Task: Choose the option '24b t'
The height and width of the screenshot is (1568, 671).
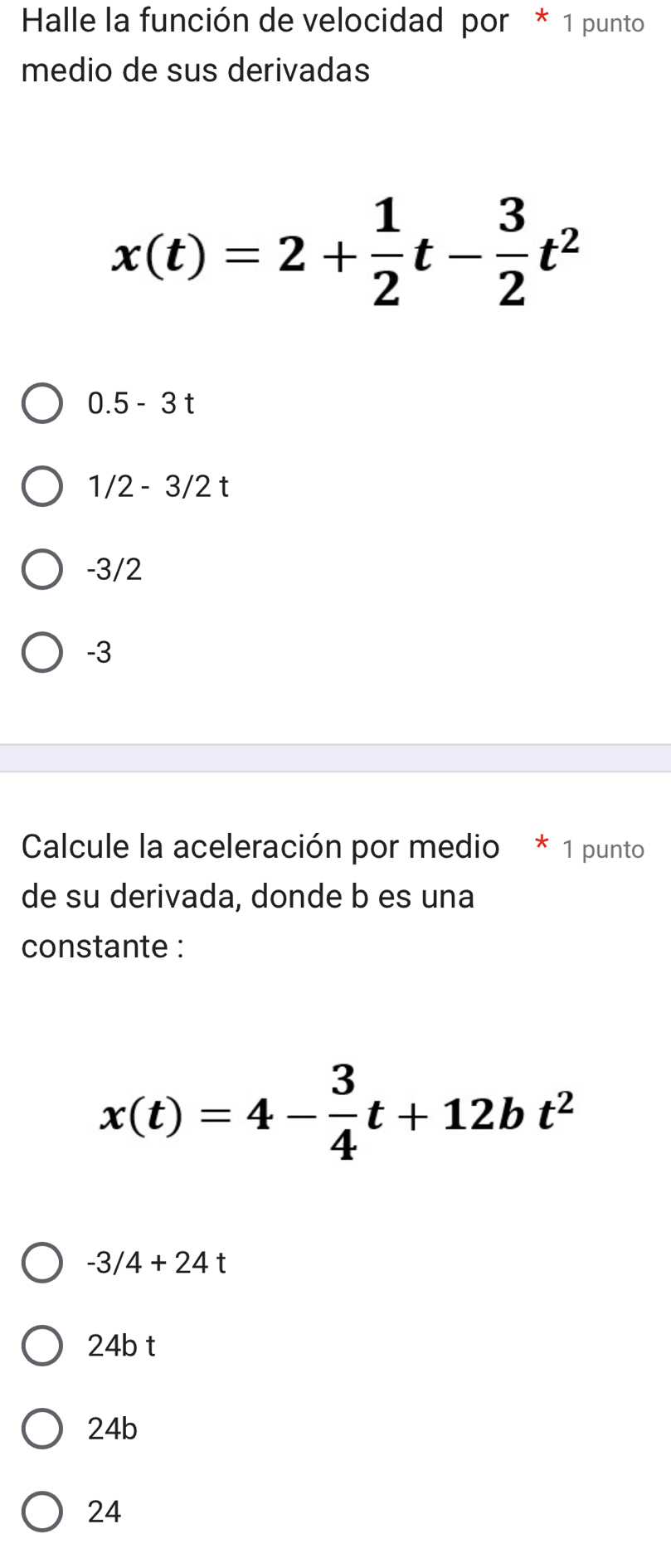Action: (41, 1346)
